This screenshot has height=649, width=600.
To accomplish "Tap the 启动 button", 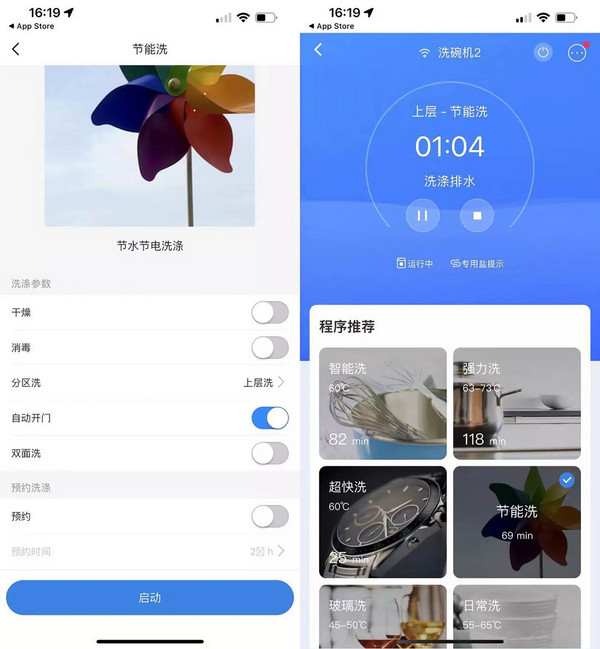I will (x=150, y=597).
